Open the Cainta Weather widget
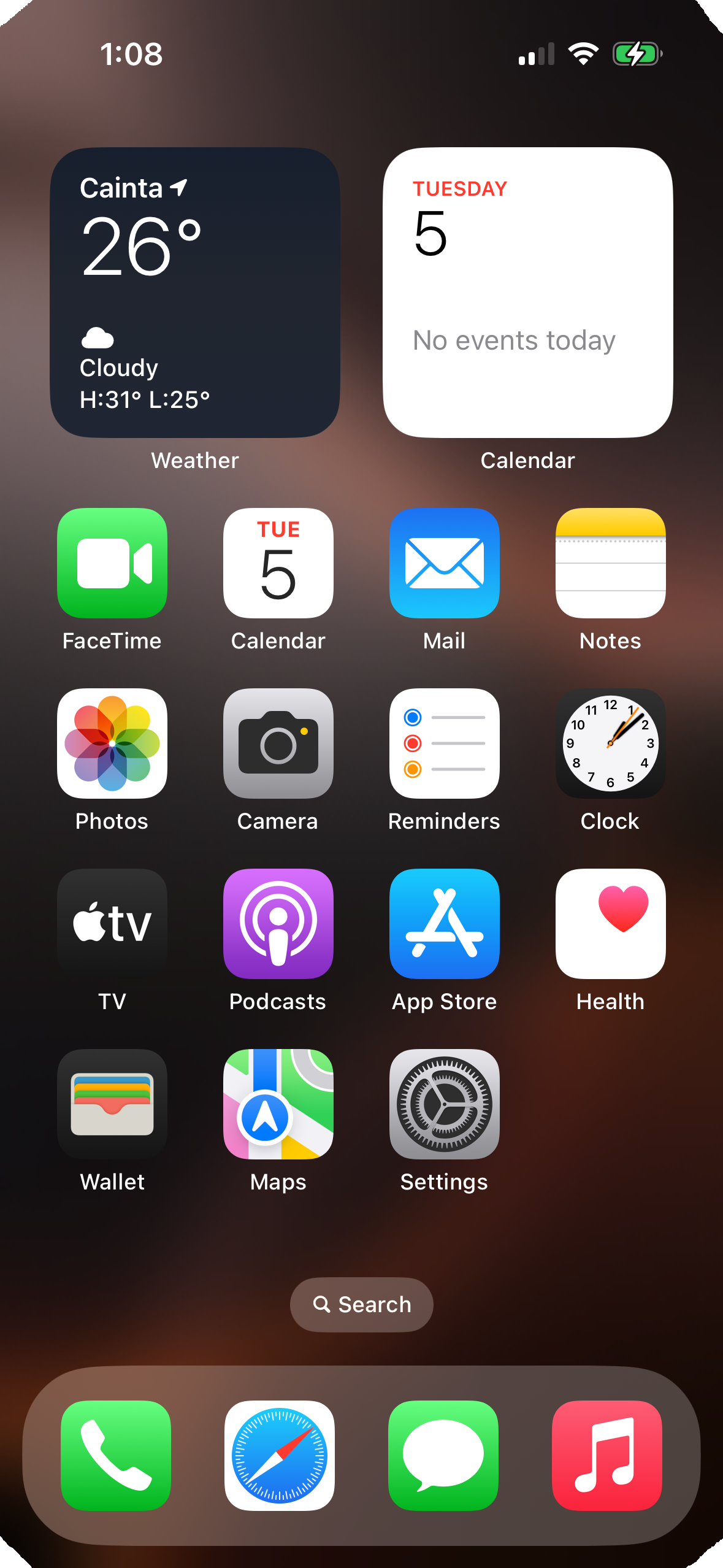The width and height of the screenshot is (723, 1568). (195, 293)
